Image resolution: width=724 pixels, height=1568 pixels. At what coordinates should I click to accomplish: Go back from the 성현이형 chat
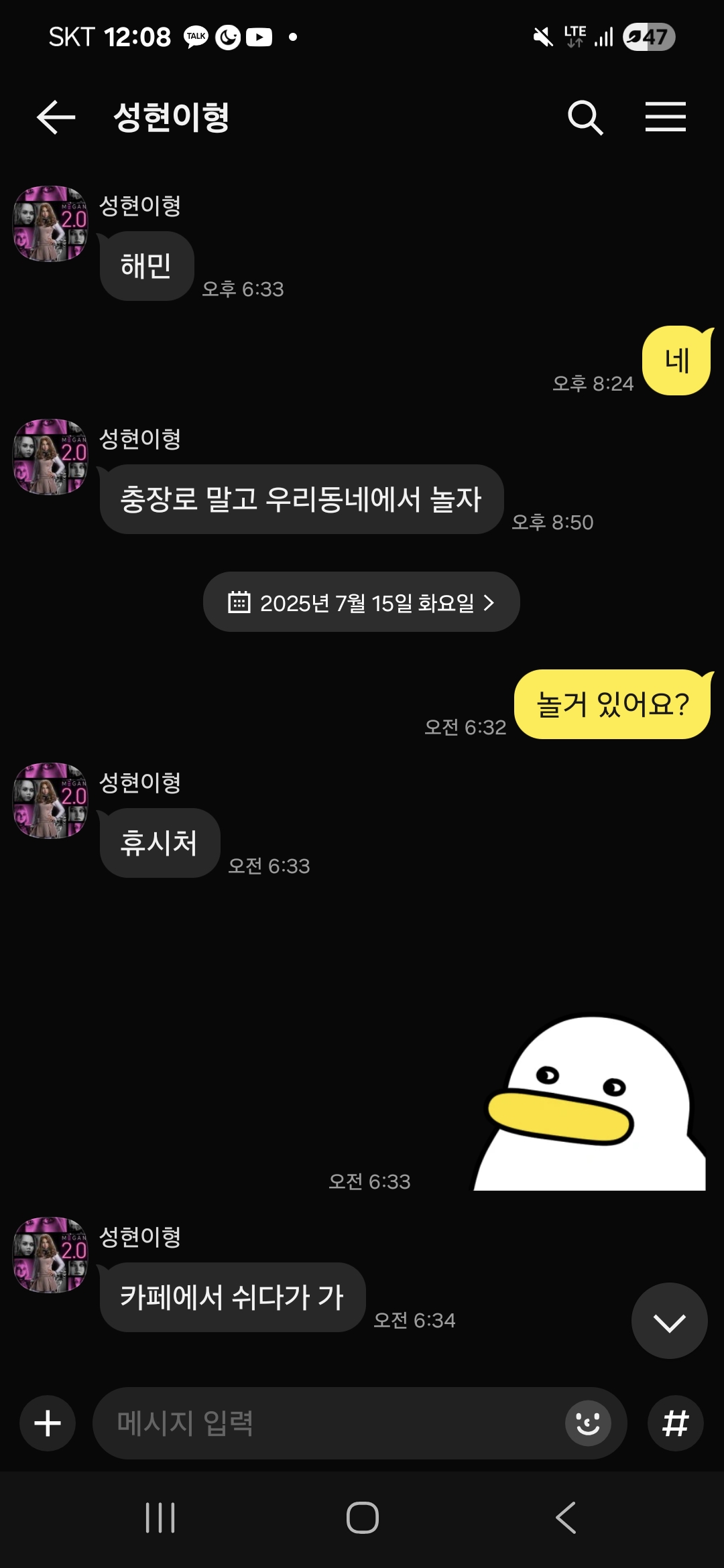coord(56,117)
